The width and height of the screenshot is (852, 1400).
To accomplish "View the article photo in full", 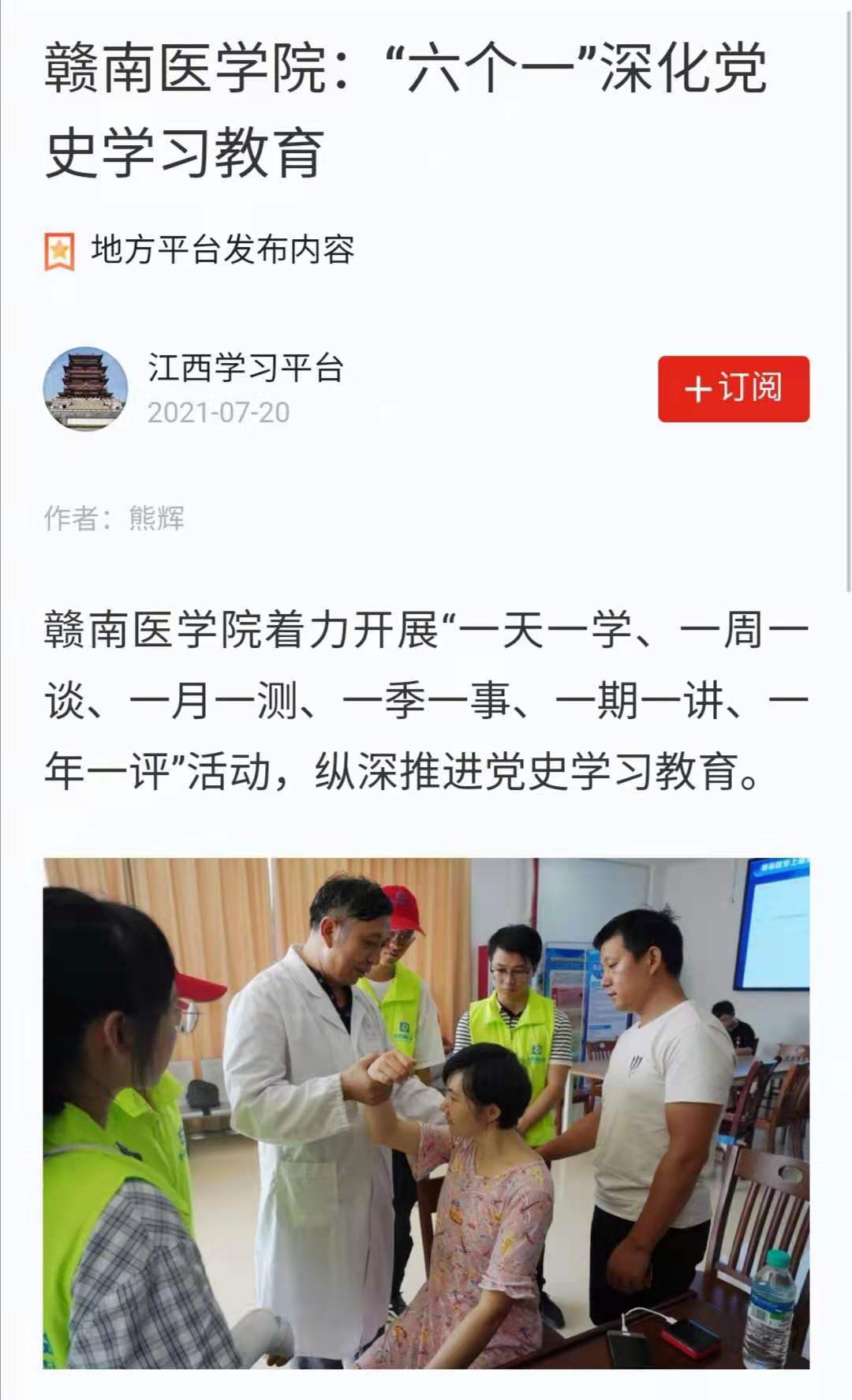I will [x=426, y=1113].
